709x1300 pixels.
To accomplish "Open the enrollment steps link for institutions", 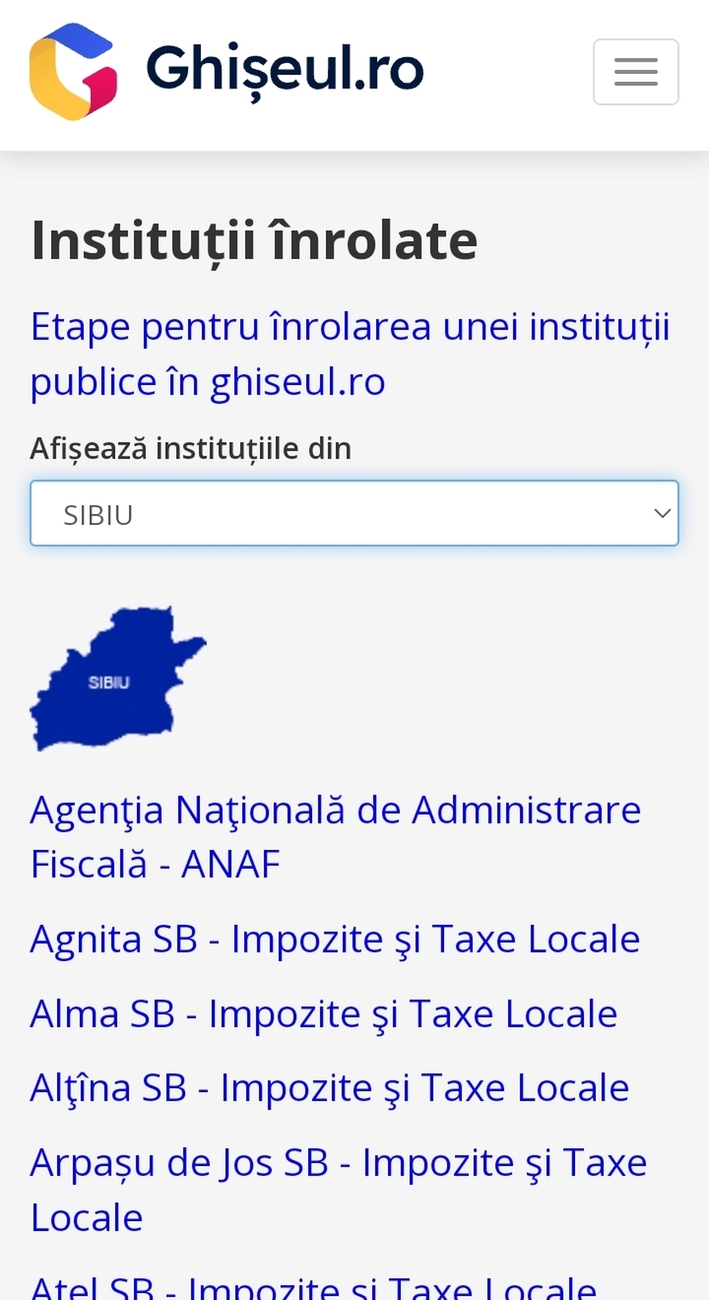I will pyautogui.click(x=350, y=354).
